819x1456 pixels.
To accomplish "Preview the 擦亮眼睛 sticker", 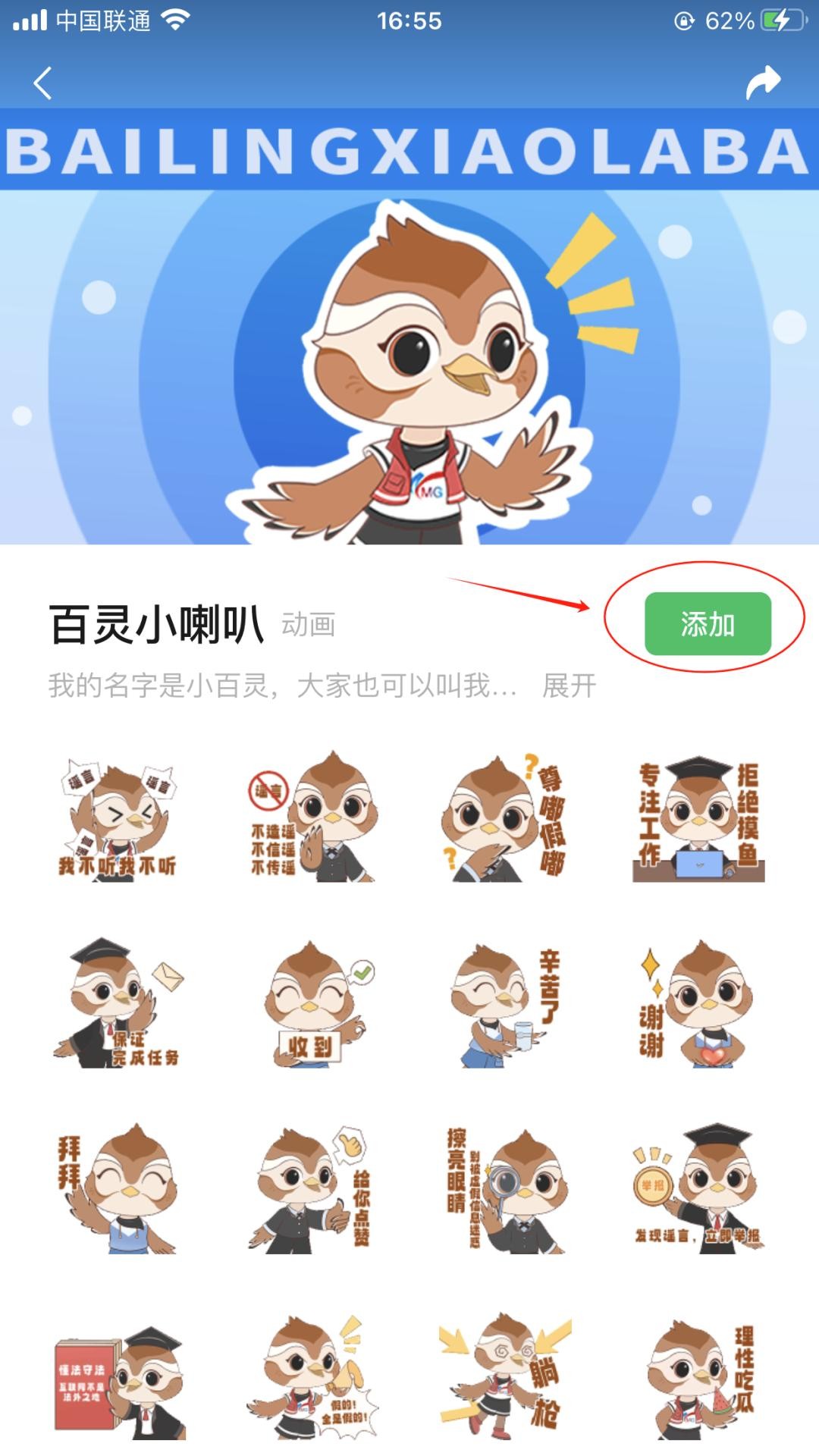I will coord(504,1189).
